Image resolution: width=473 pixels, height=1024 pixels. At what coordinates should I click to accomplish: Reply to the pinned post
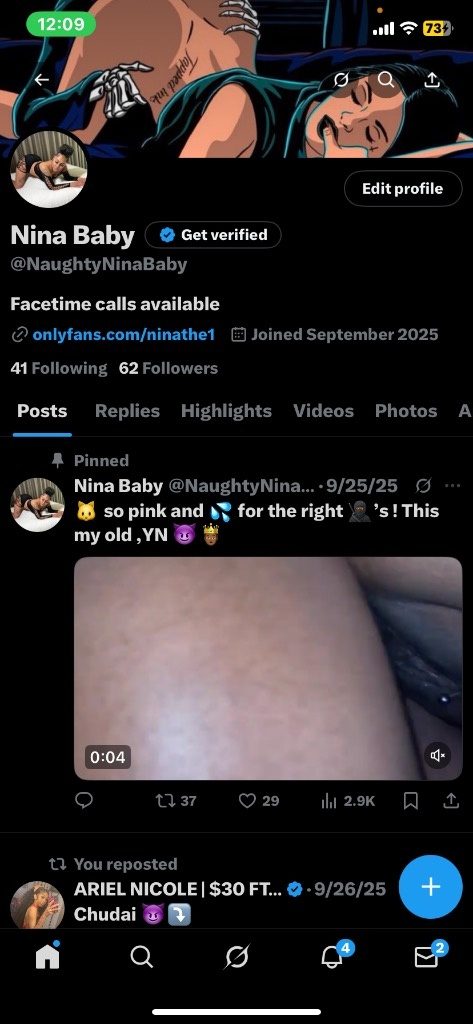(84, 801)
